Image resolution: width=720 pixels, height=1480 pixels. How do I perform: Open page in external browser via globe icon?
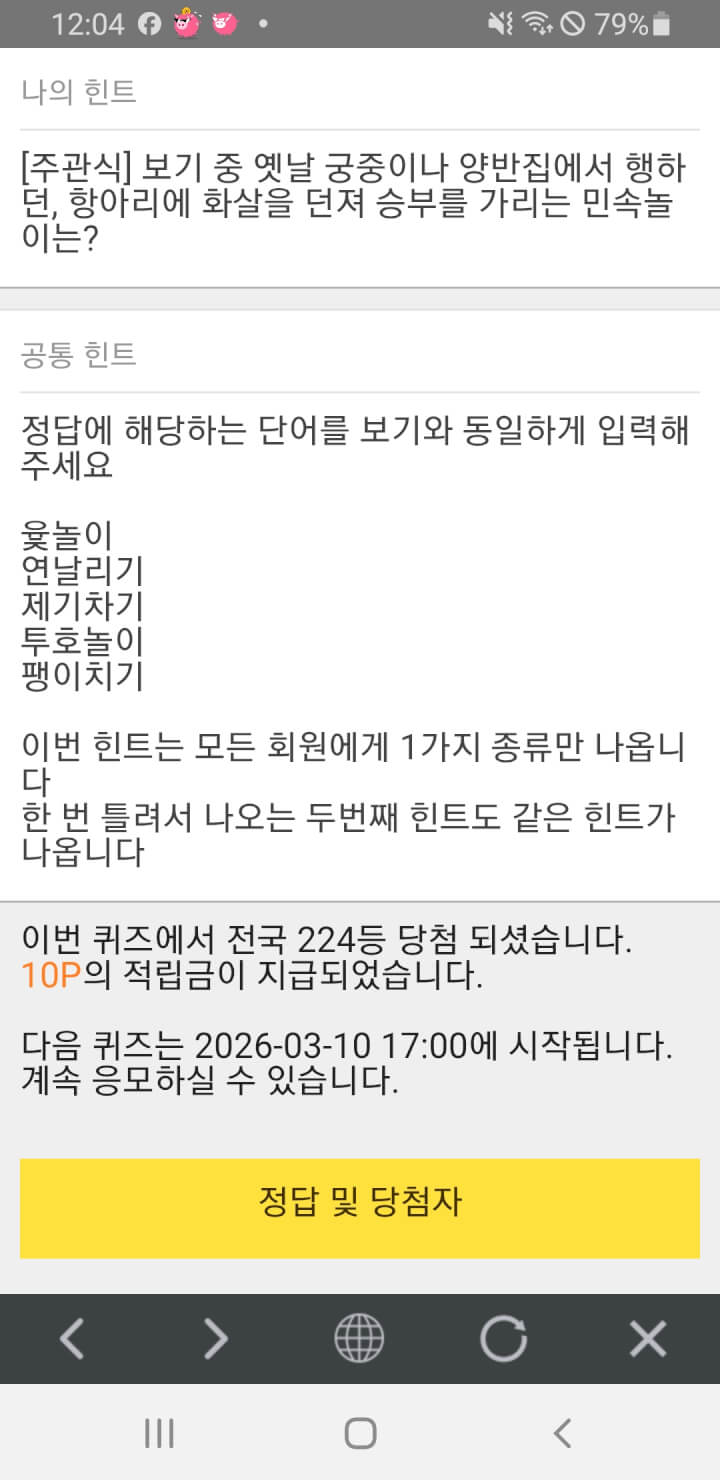[359, 1338]
